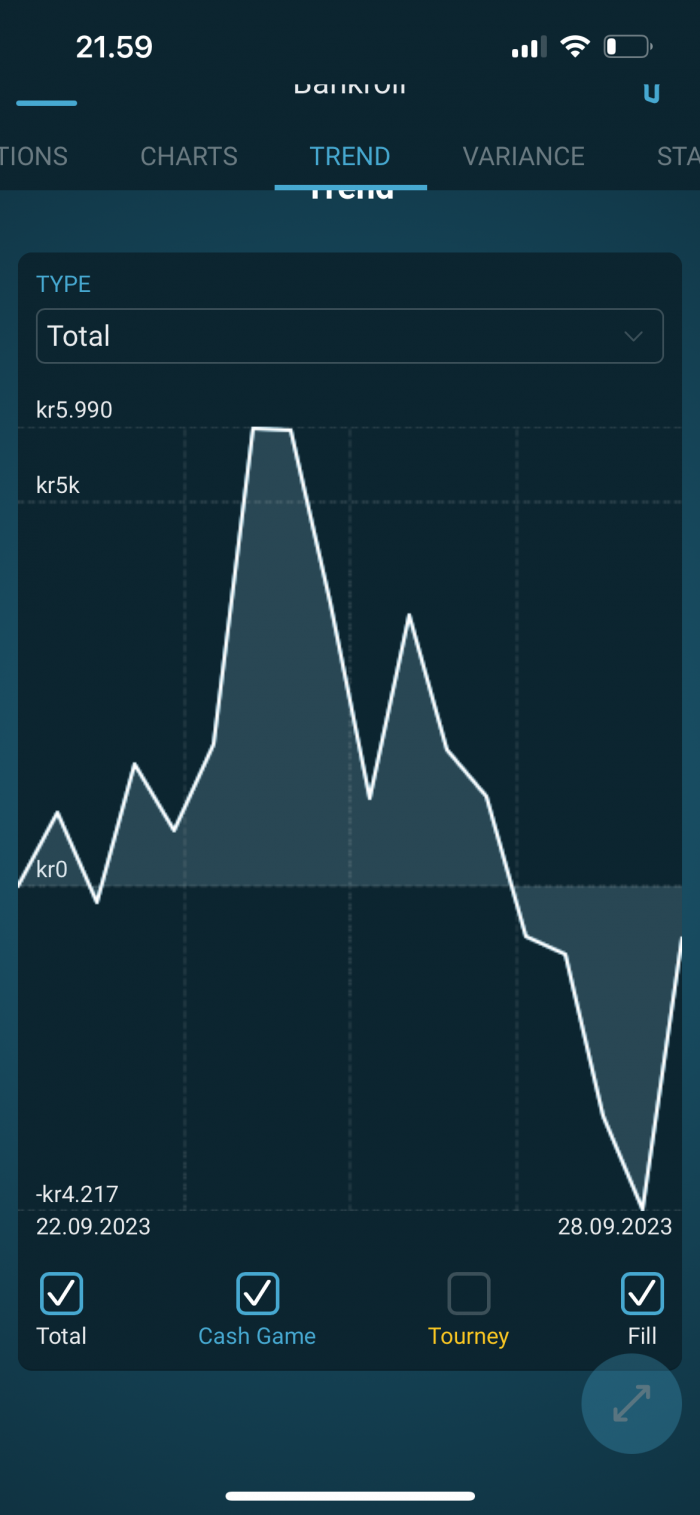Toggle the Cash Game checkbox
The height and width of the screenshot is (1515, 700).
[257, 1294]
